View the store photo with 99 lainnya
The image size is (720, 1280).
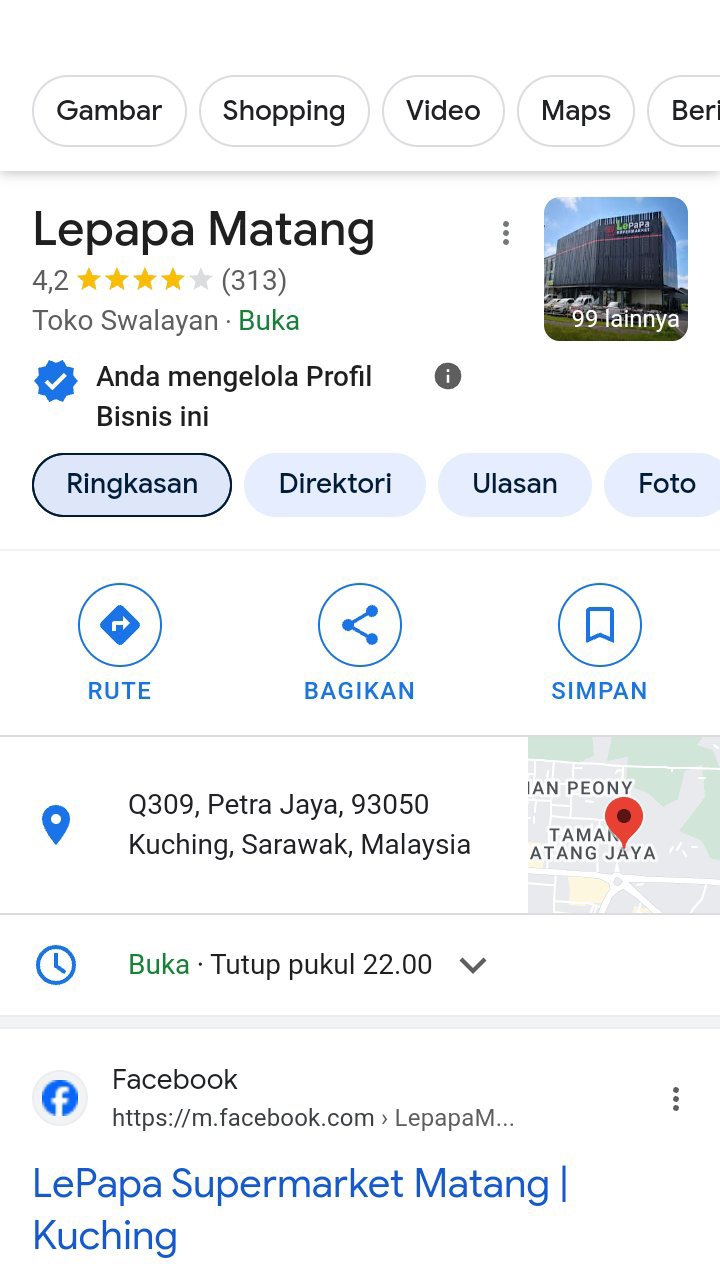[616, 269]
